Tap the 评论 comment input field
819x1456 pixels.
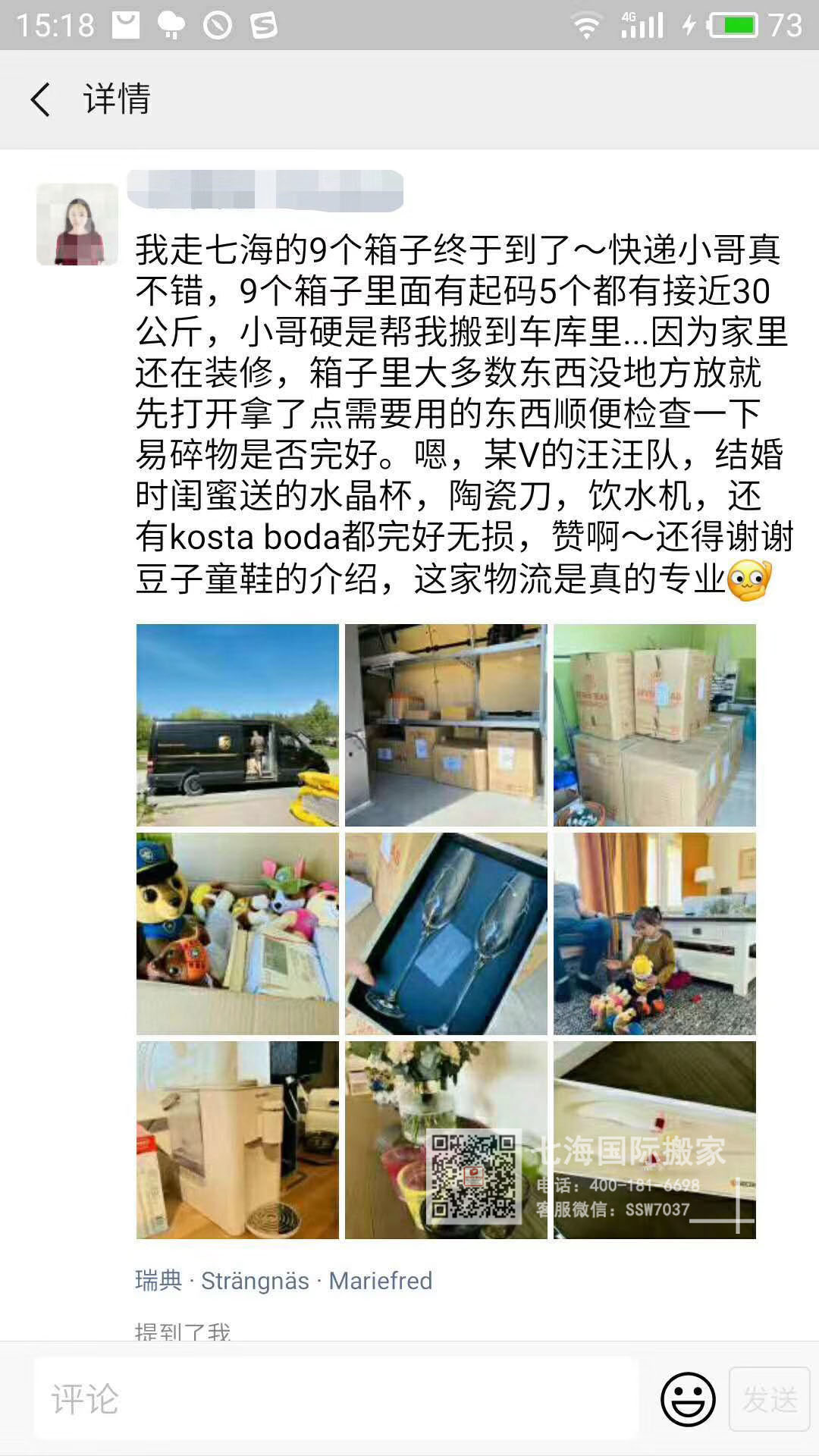click(x=336, y=1399)
